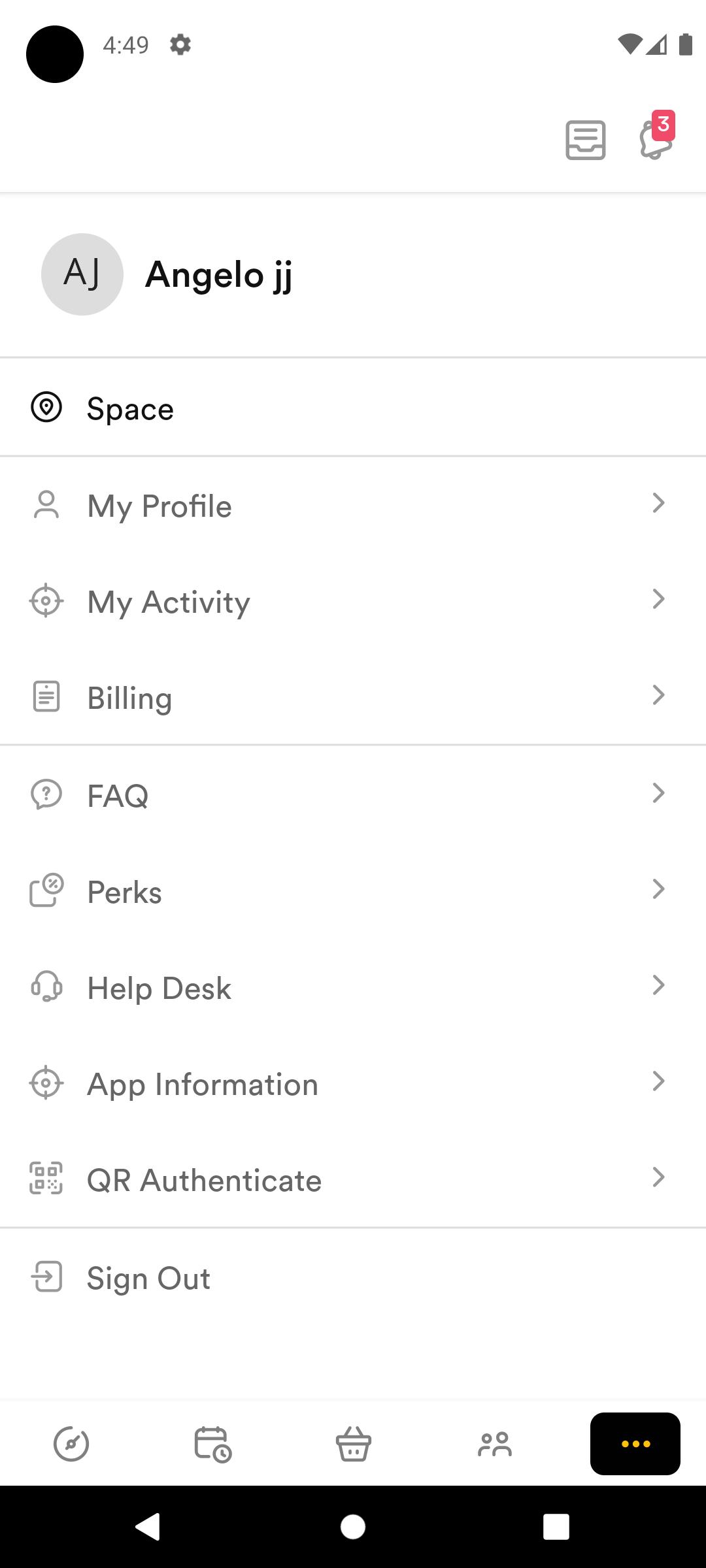706x1568 pixels.
Task: Sign out of the account
Action: pos(353,1277)
